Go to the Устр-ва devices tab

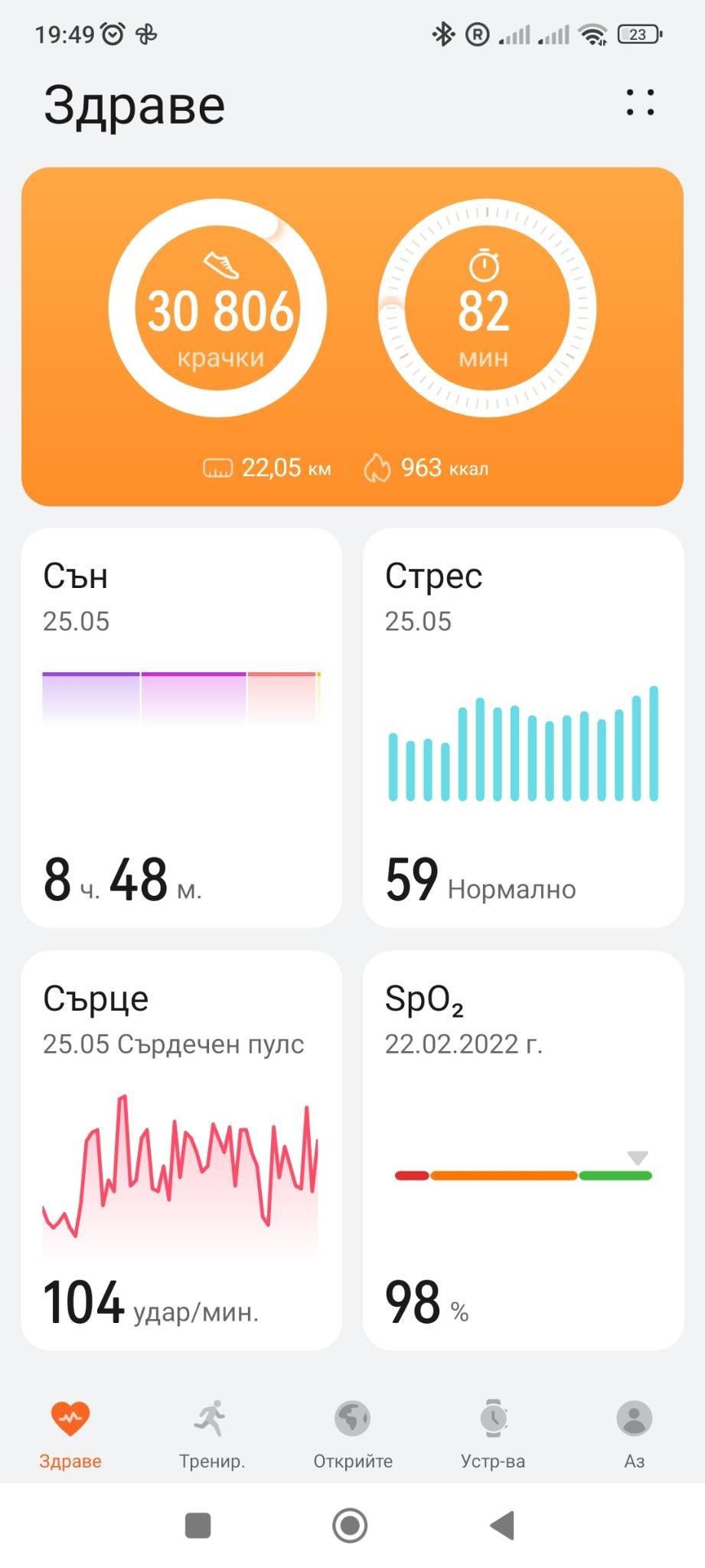493,1433
